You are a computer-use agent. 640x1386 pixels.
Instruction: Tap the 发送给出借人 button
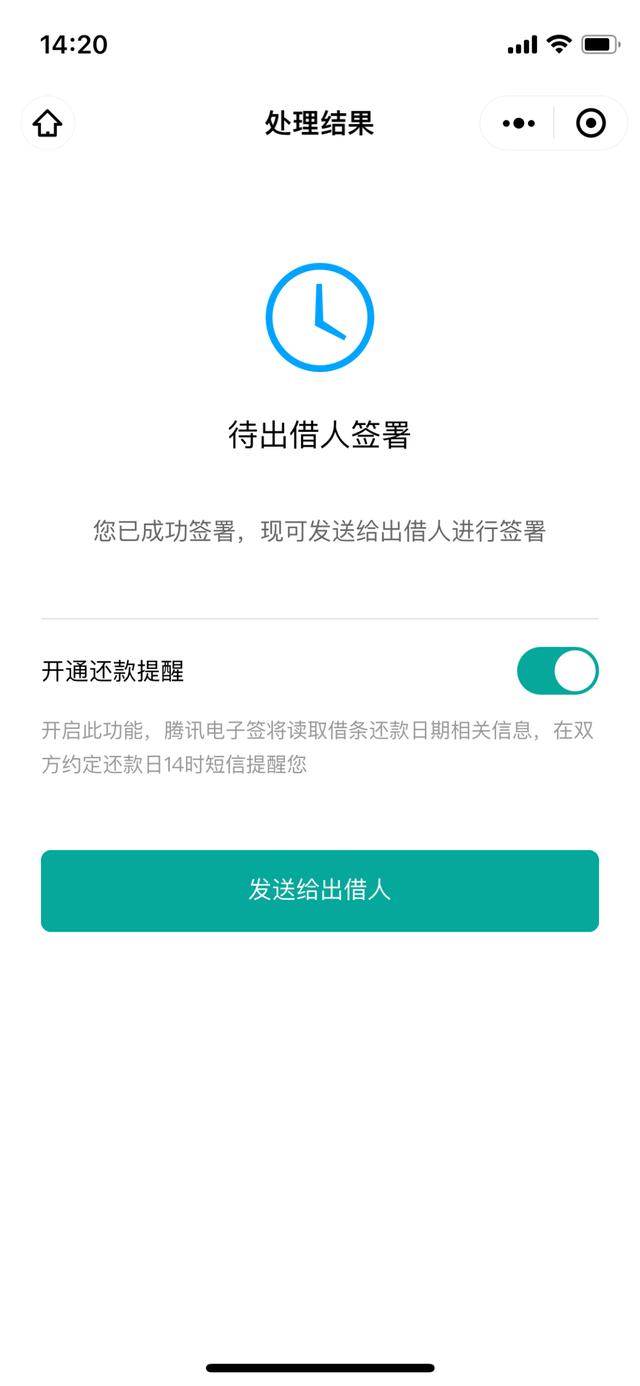320,890
